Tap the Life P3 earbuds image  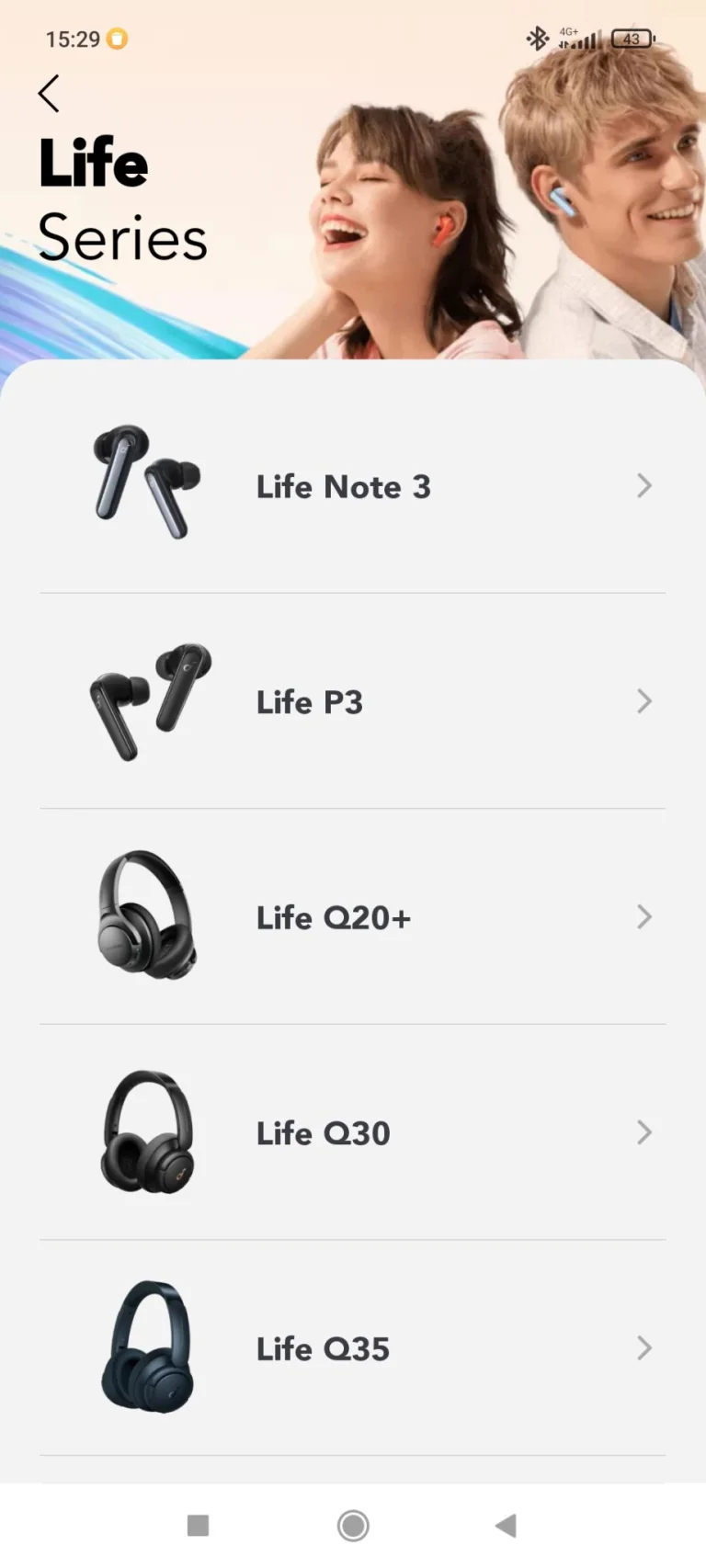(x=147, y=701)
